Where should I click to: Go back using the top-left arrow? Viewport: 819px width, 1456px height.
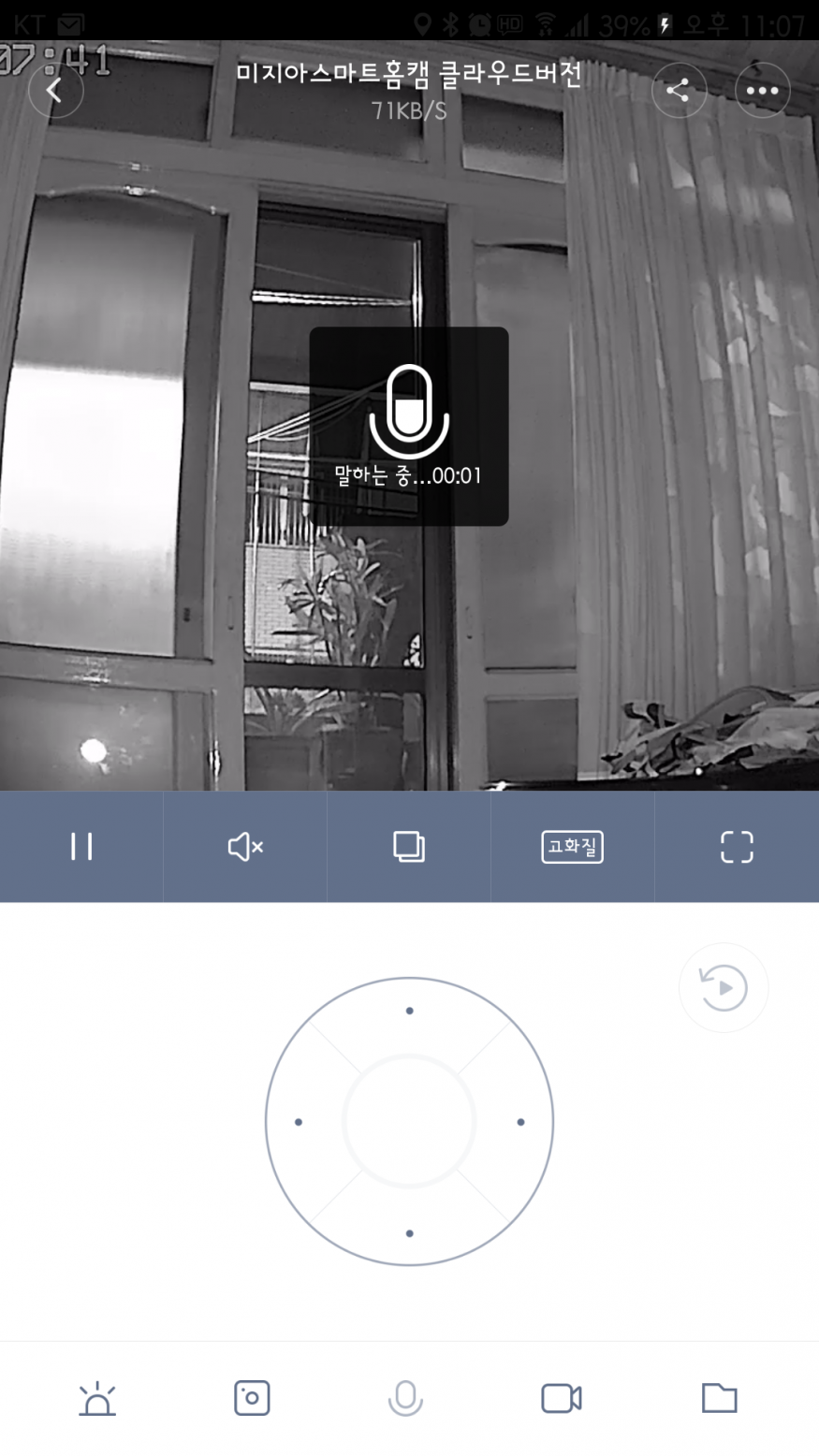[55, 91]
